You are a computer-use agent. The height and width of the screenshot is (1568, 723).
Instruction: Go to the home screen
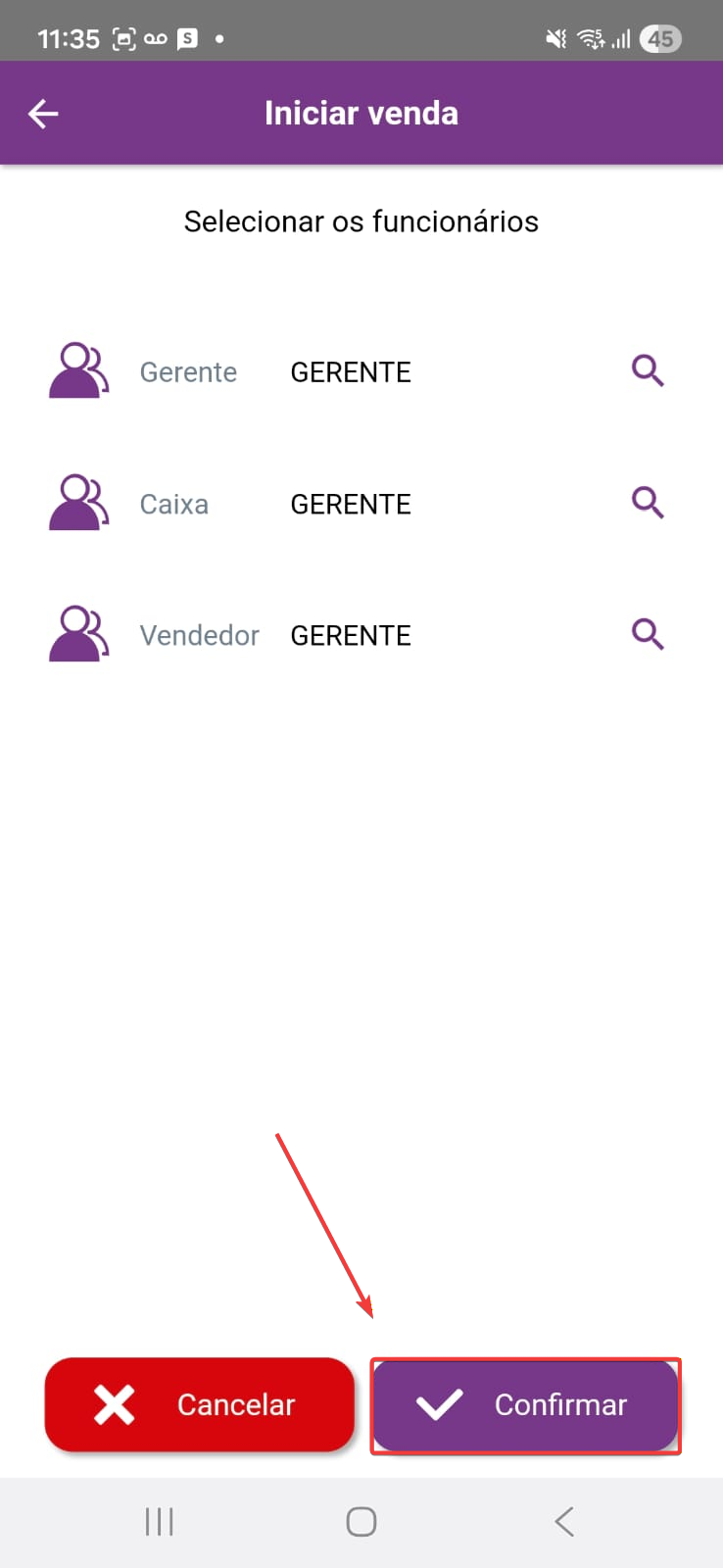coord(361,1522)
